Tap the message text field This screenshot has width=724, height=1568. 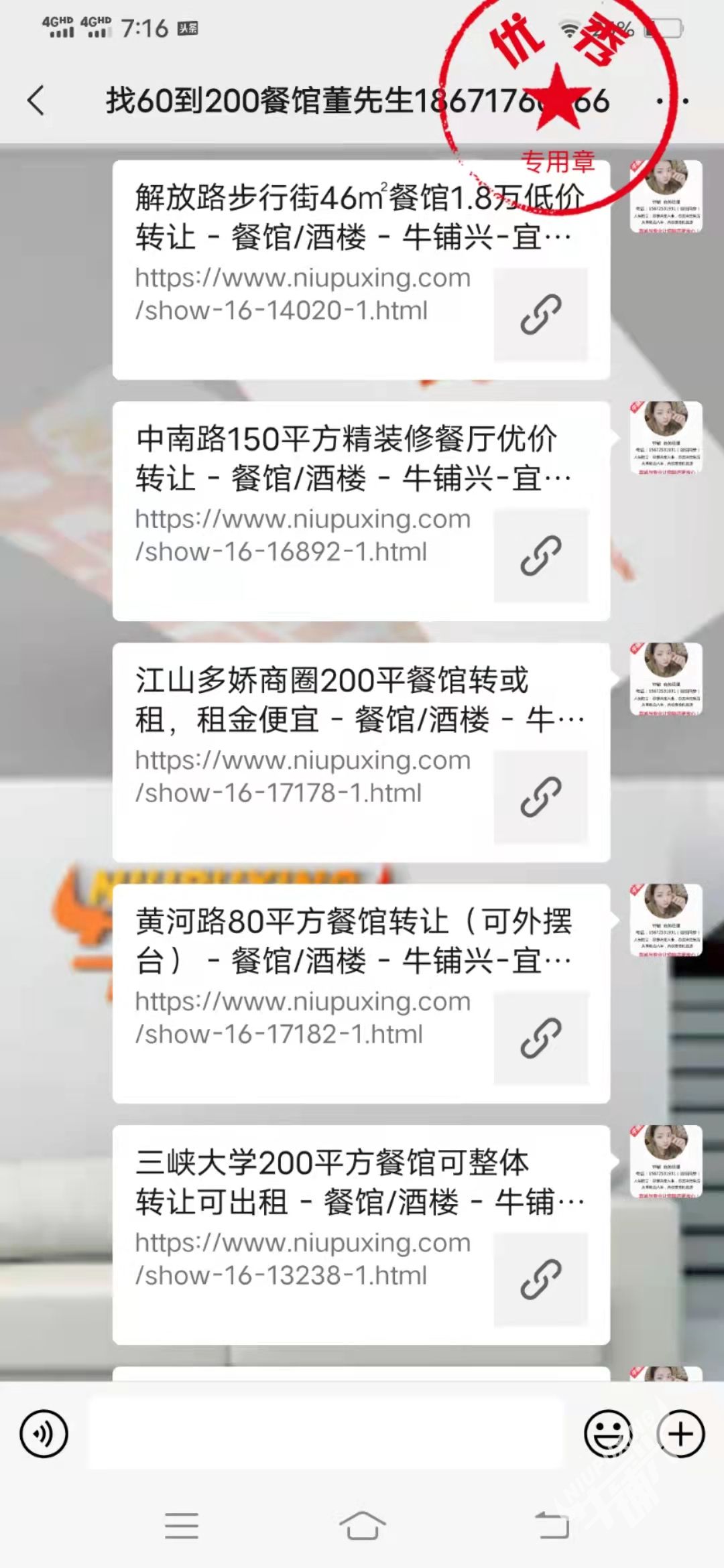(326, 1434)
